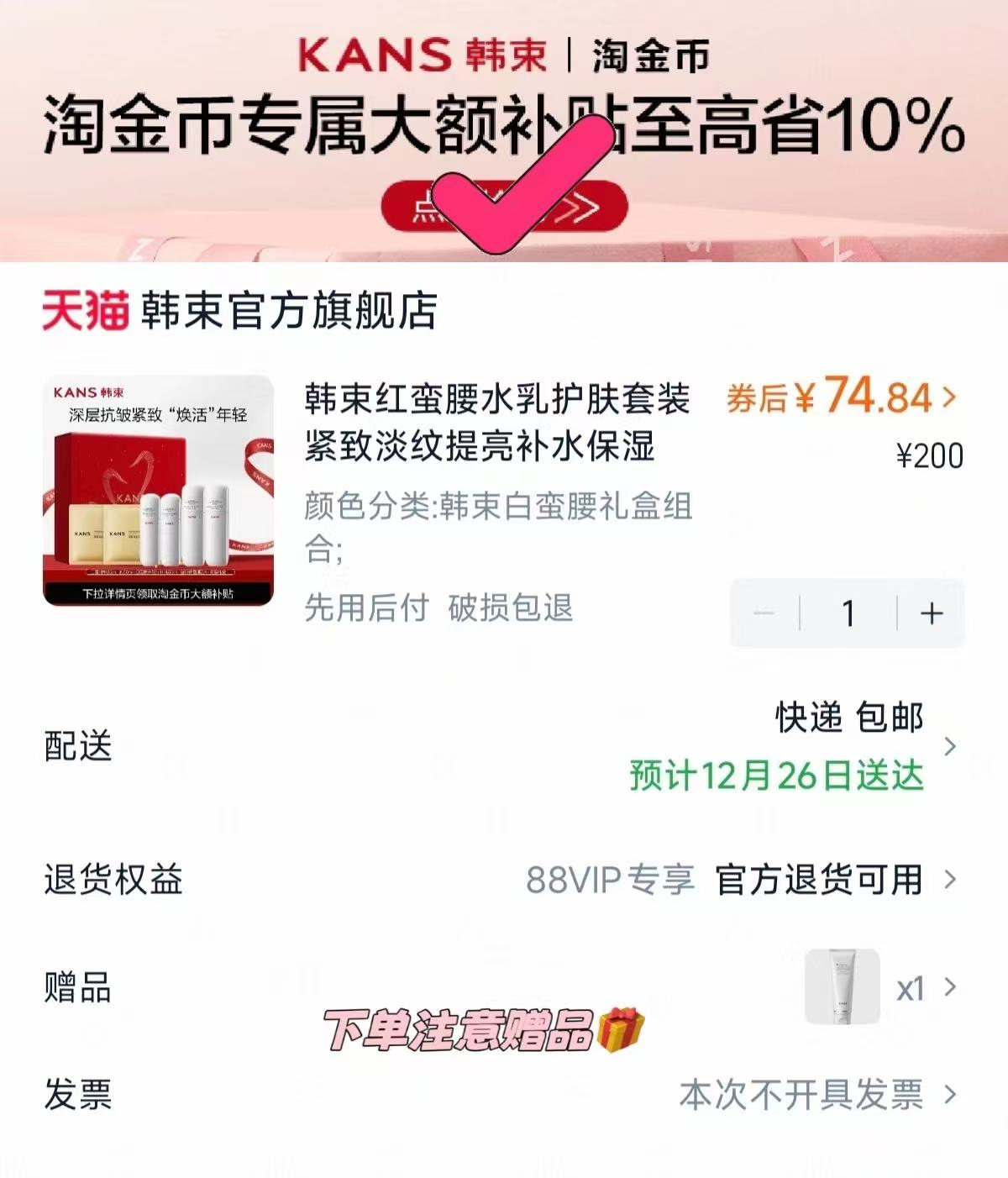Expand the 退货权益 return policy details
The width and height of the screenshot is (1008, 1178).
pyautogui.click(x=950, y=879)
